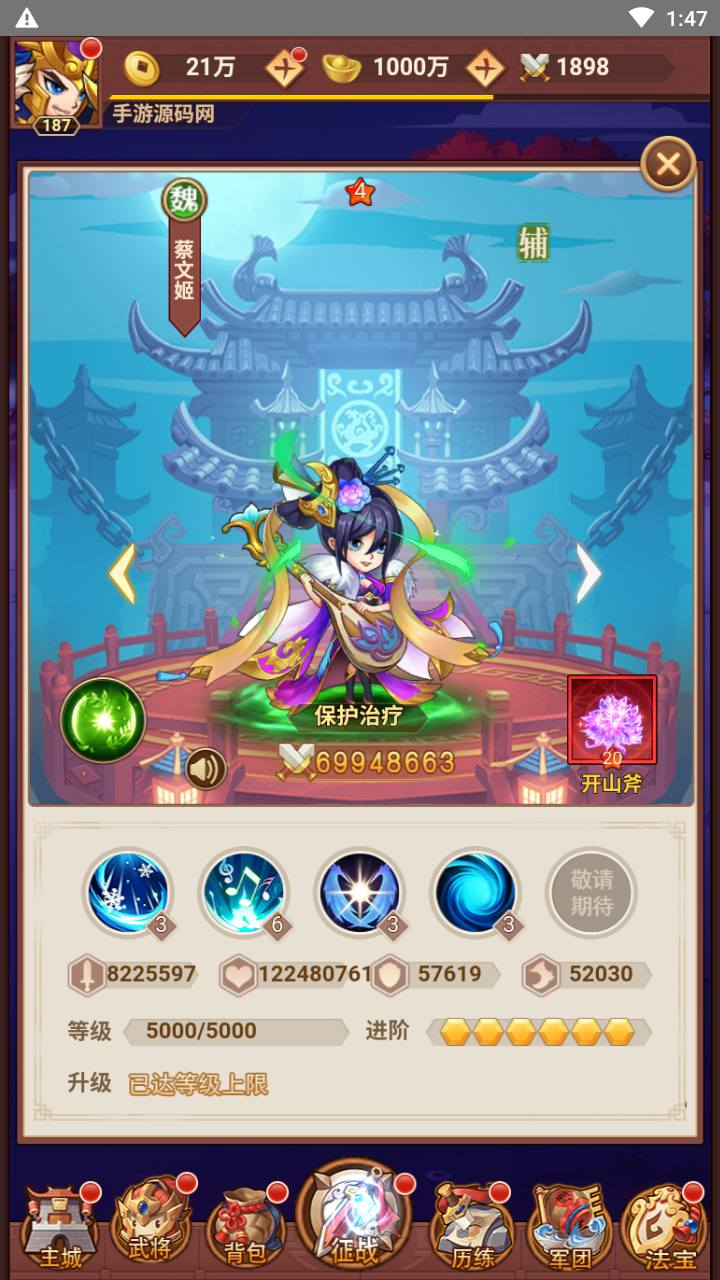This screenshot has width=720, height=1280.
Task: Open the 开山斧 equipment slot
Action: coord(611,720)
